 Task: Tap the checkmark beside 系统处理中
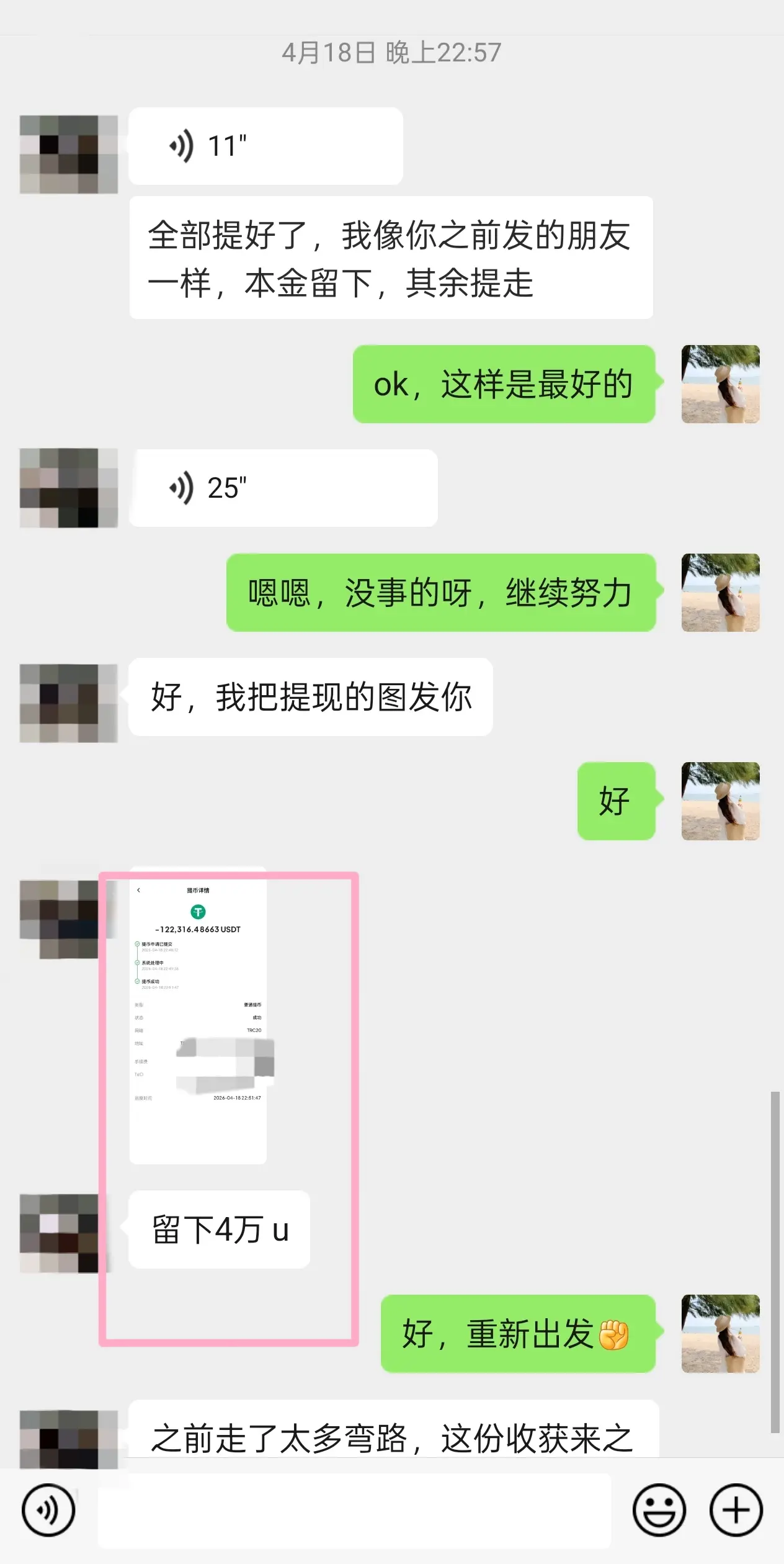[x=137, y=963]
